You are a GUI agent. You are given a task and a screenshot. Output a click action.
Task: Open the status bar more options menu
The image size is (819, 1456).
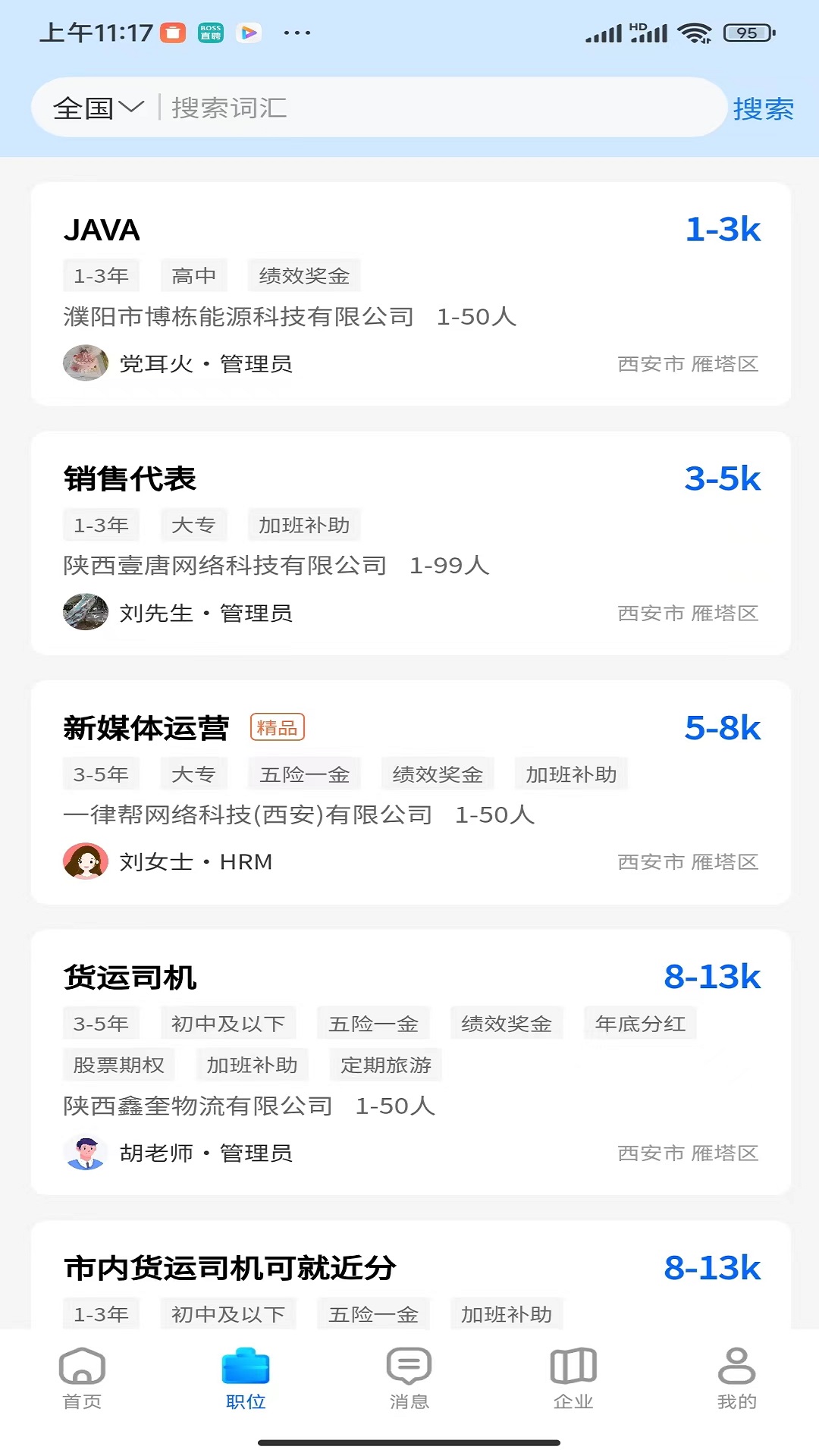[x=296, y=32]
